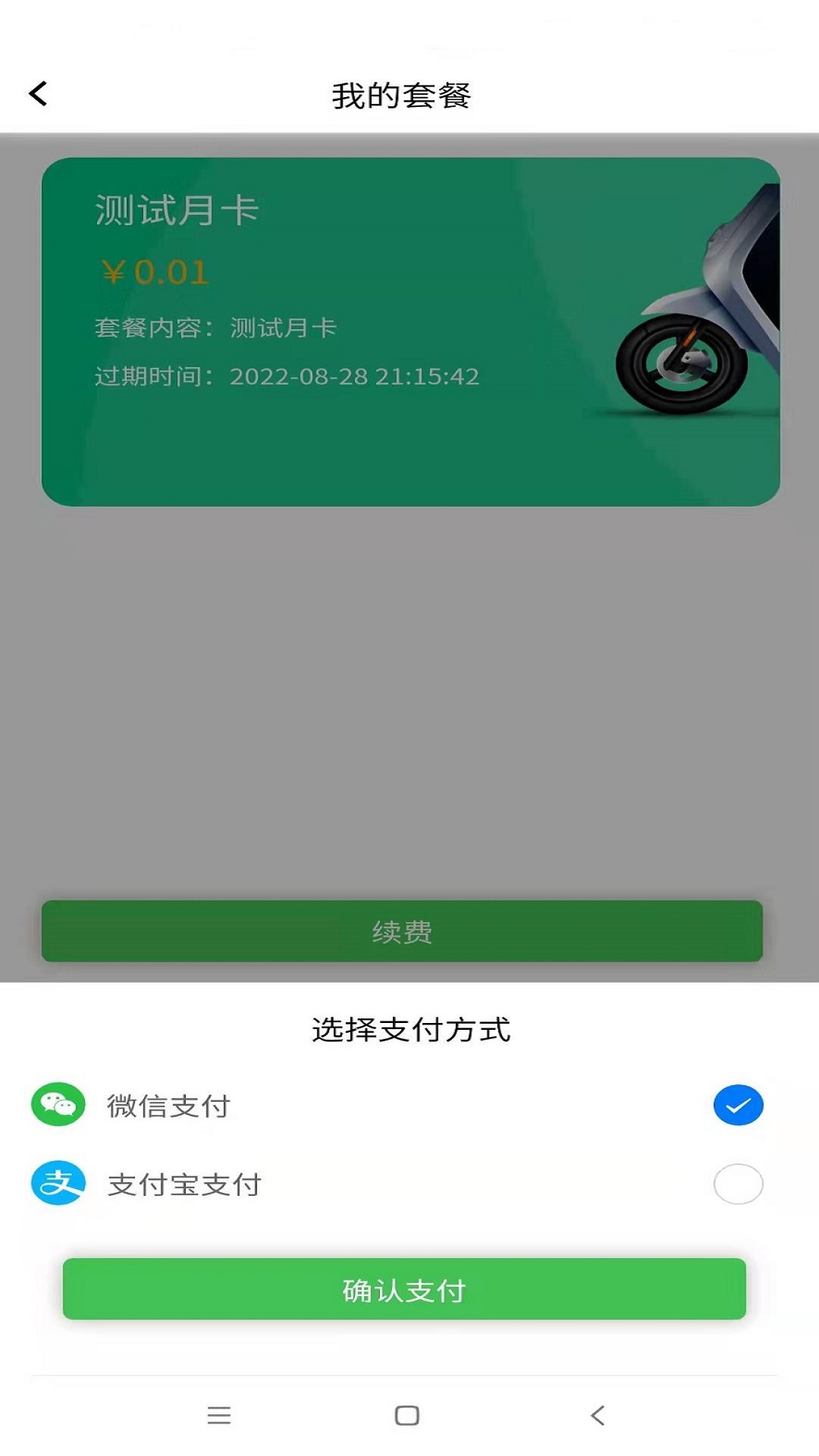Tap the empty circle next to Alipay

[738, 1185]
